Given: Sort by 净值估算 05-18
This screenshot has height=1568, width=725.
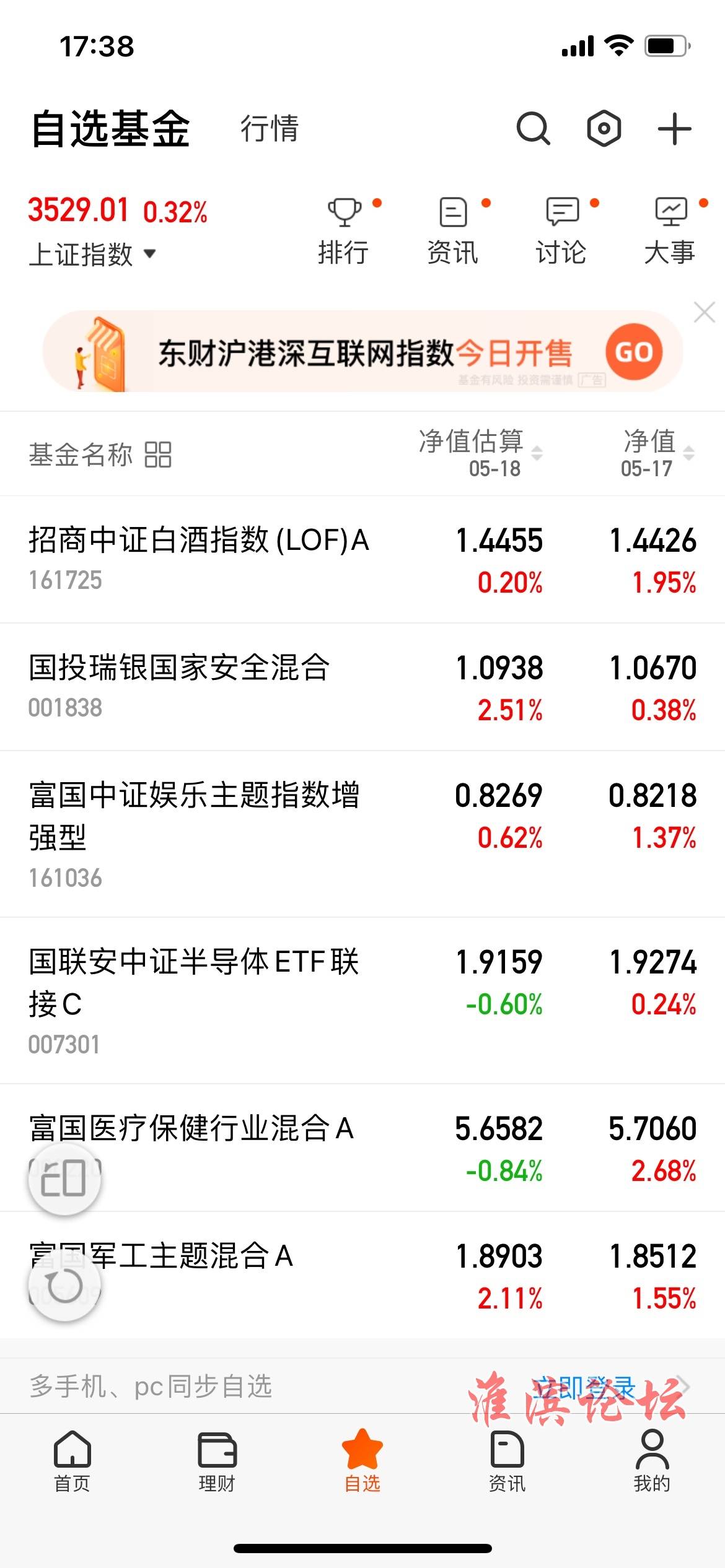Looking at the screenshot, I should click(x=480, y=453).
